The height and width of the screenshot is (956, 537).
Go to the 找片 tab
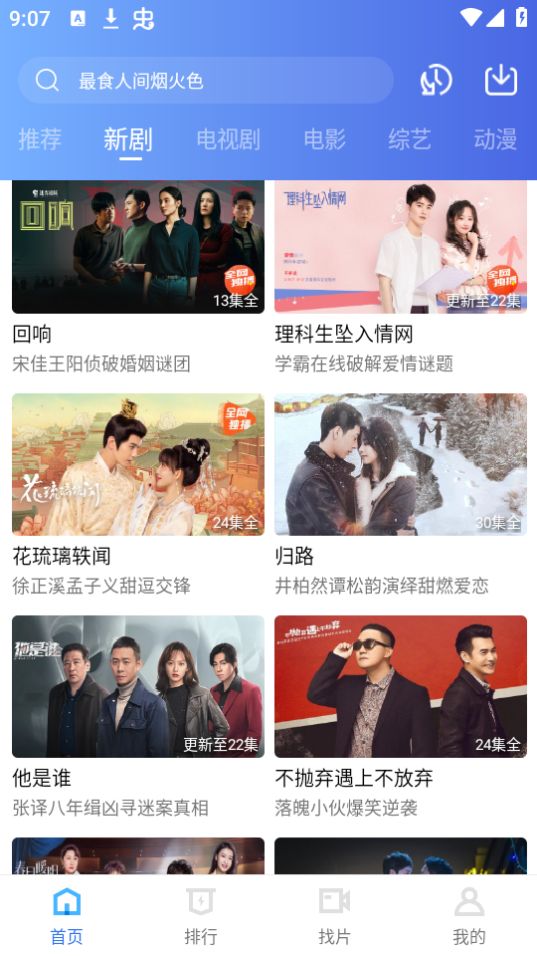pyautogui.click(x=335, y=916)
